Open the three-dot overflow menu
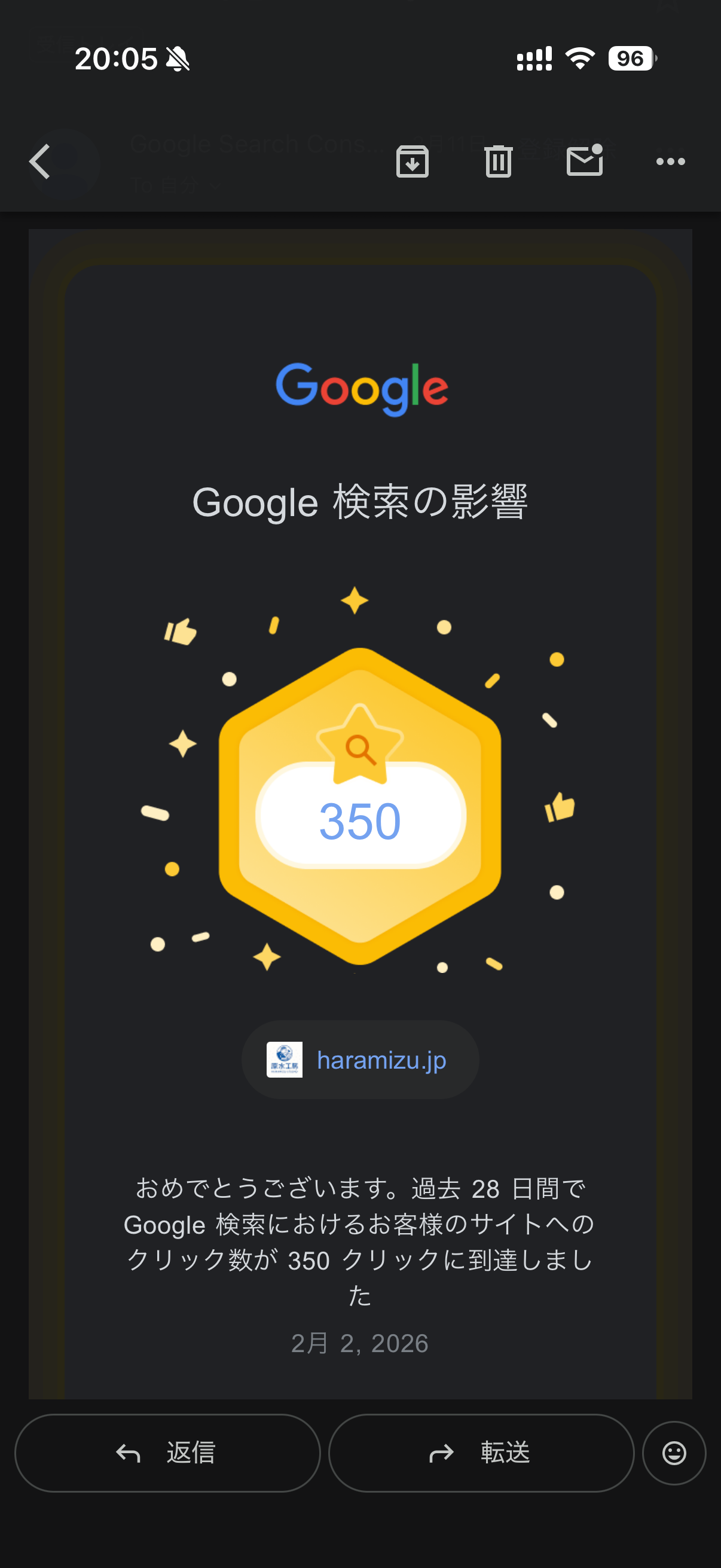This screenshot has height=1568, width=721. (x=671, y=161)
